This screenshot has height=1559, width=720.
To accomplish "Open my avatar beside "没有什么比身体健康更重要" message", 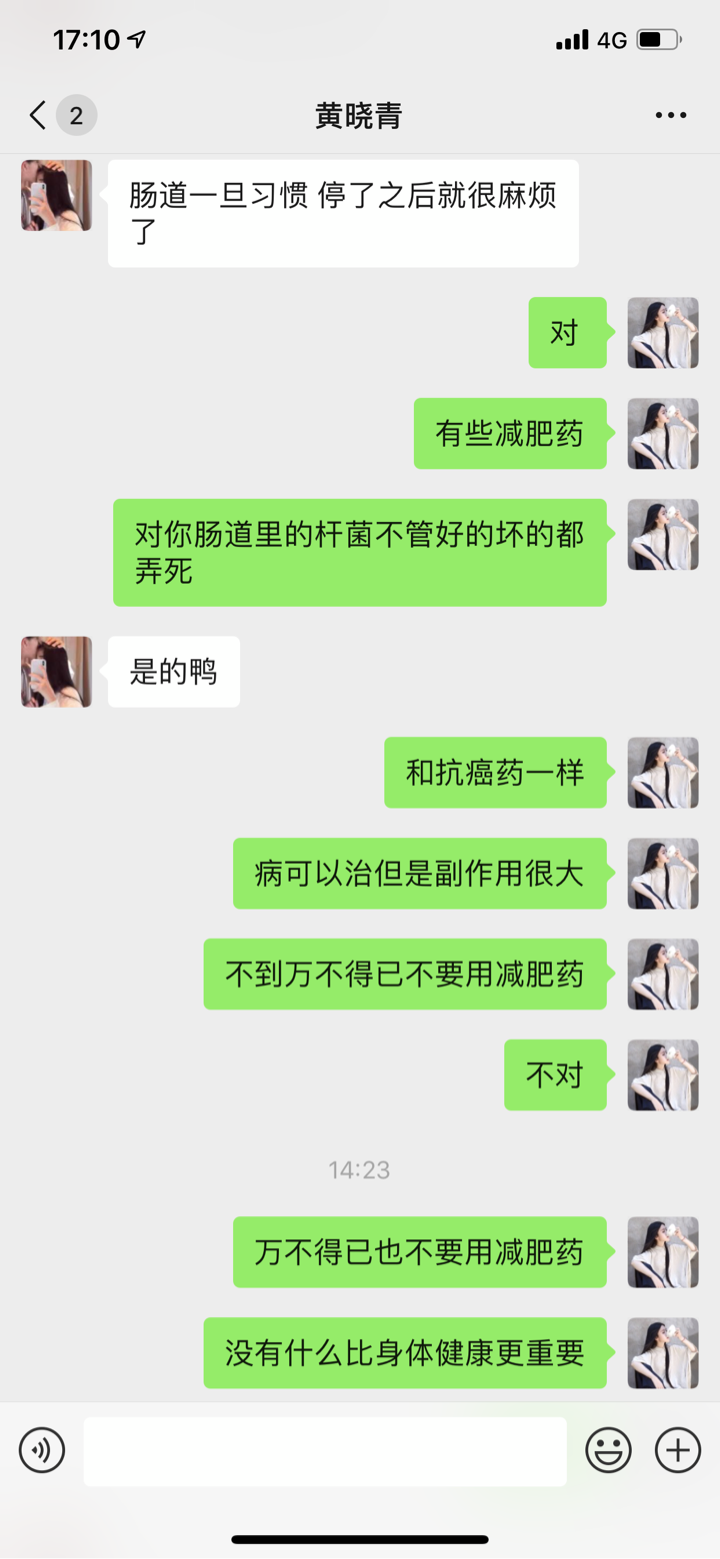I will [x=662, y=1353].
